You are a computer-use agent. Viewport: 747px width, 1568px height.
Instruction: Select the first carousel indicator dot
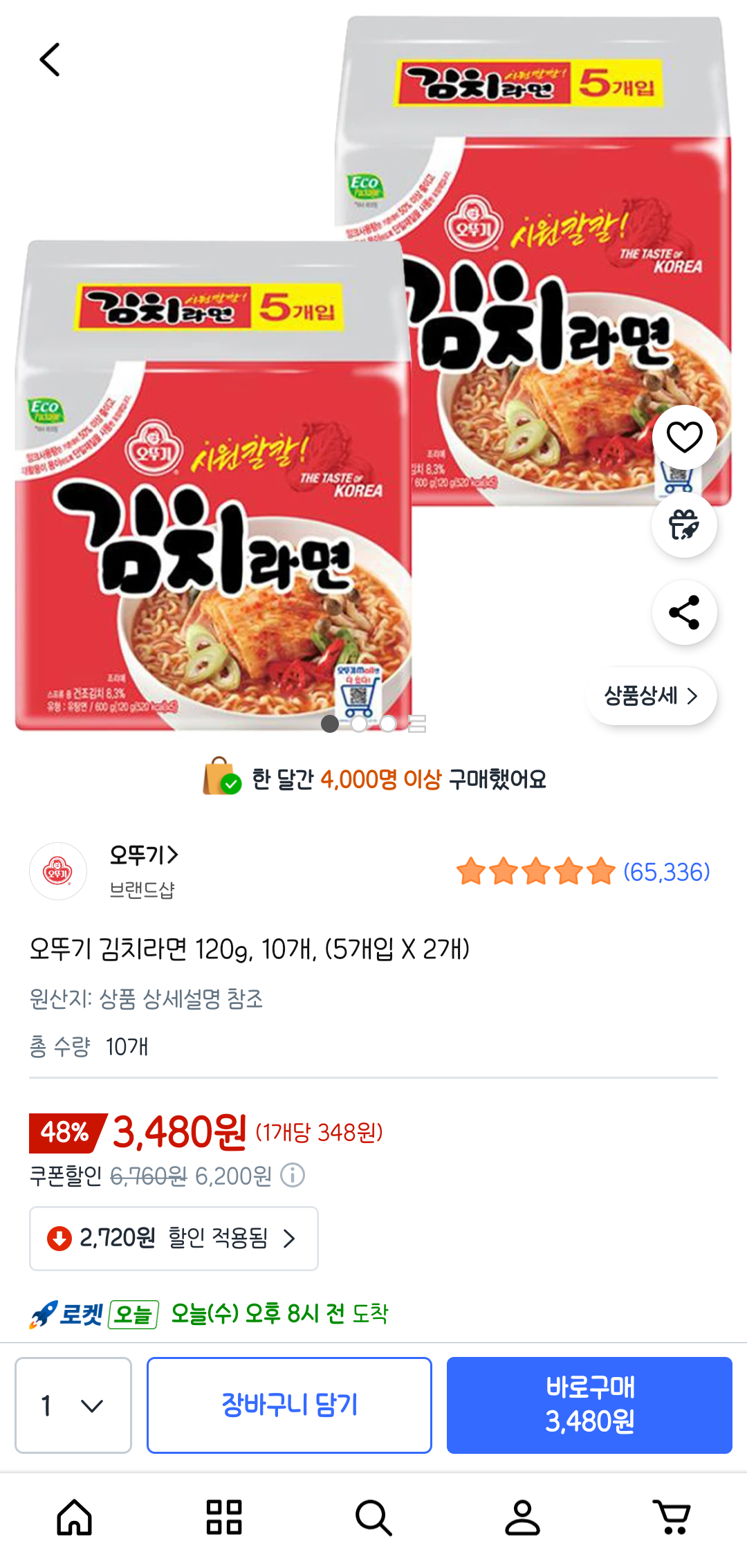(x=331, y=724)
